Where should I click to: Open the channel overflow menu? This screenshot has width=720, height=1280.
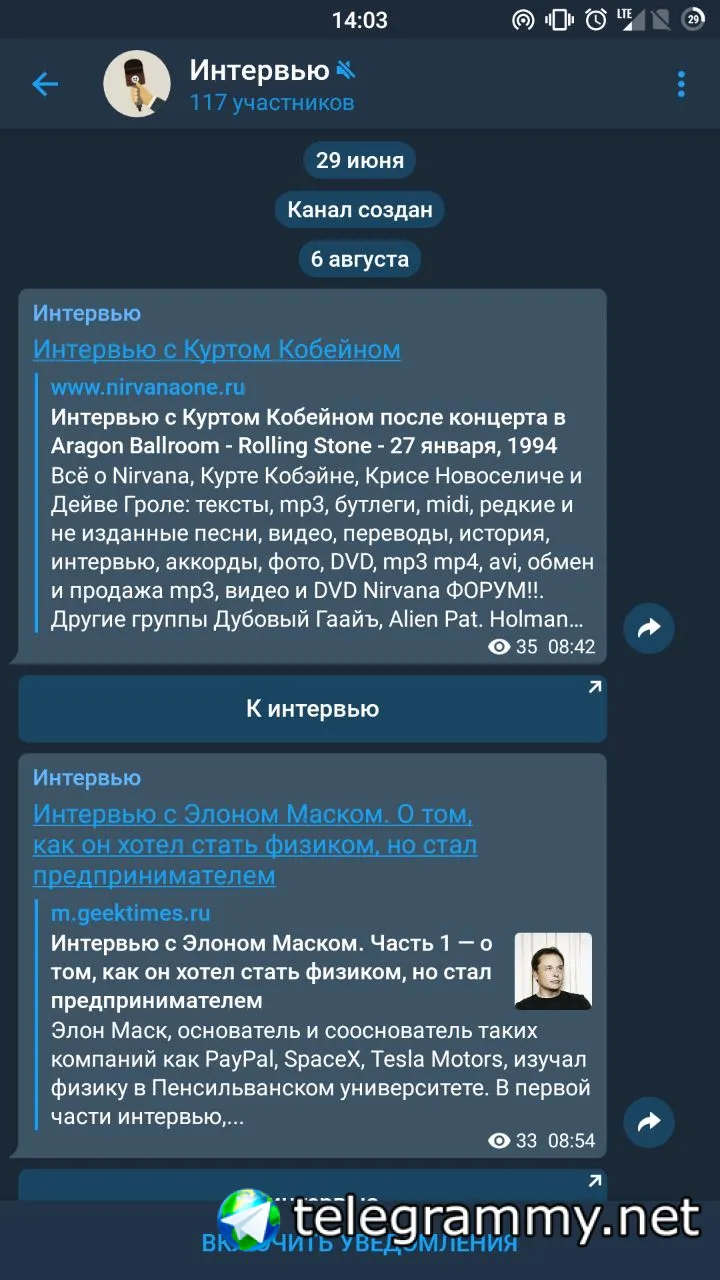point(681,84)
